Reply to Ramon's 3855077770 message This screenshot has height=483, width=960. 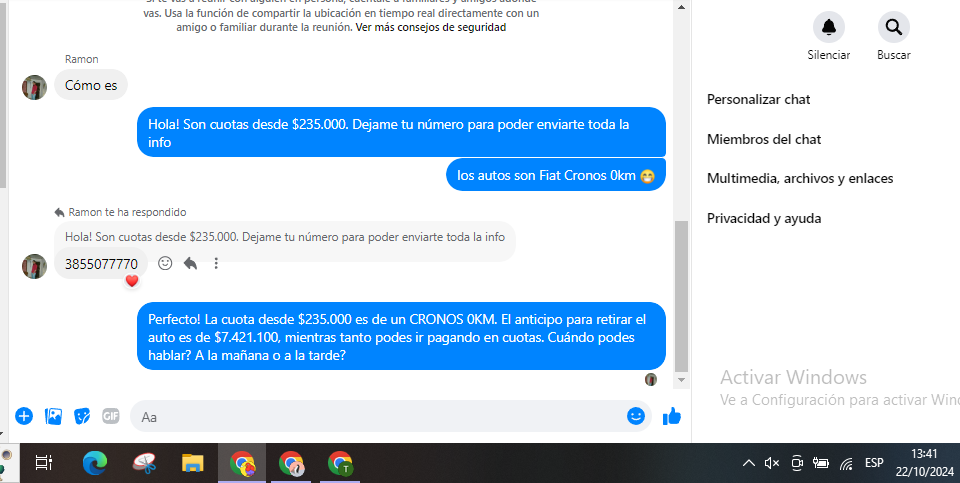click(190, 264)
